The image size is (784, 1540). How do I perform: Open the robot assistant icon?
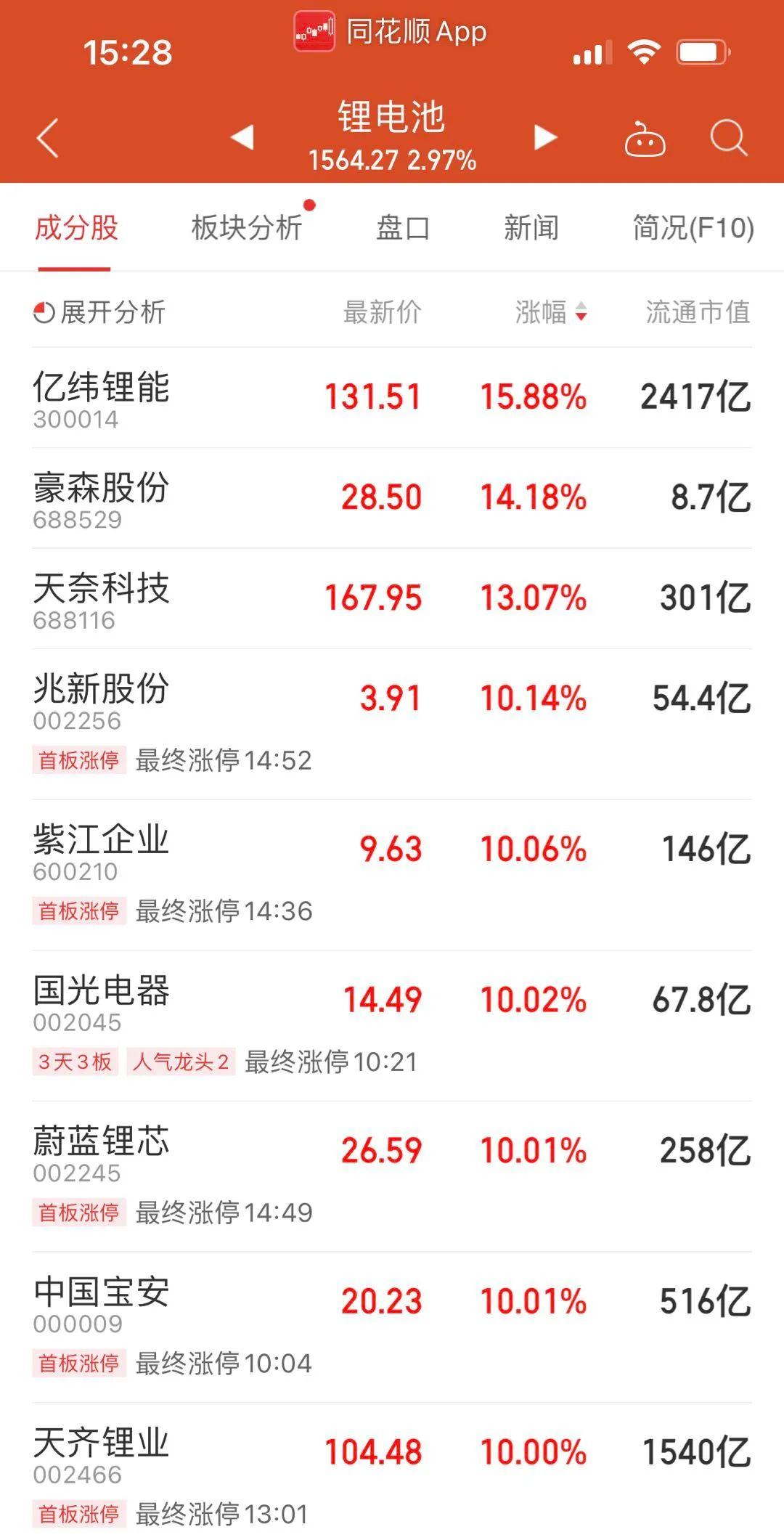(x=645, y=139)
